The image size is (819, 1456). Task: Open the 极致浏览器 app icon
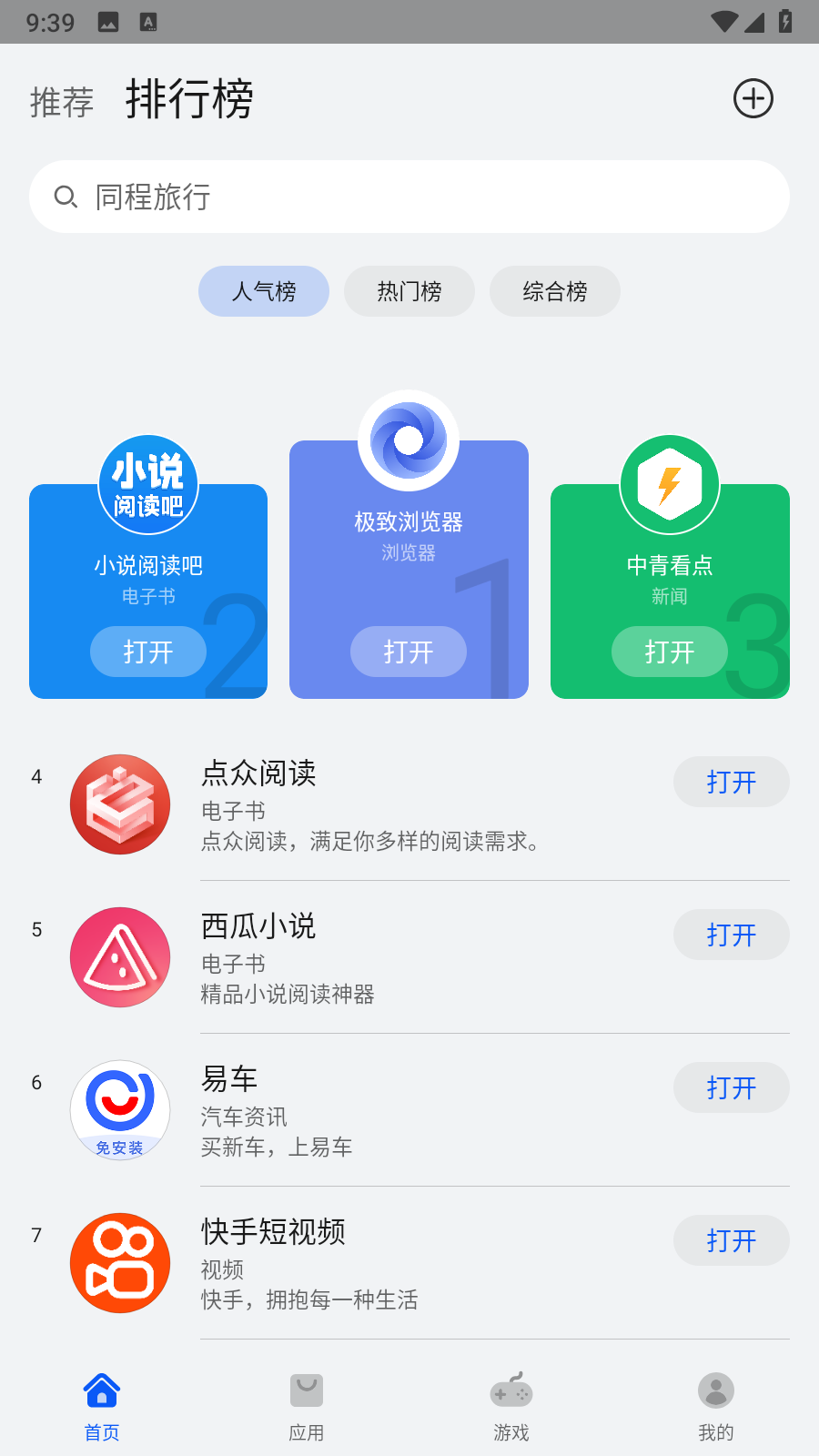click(409, 440)
